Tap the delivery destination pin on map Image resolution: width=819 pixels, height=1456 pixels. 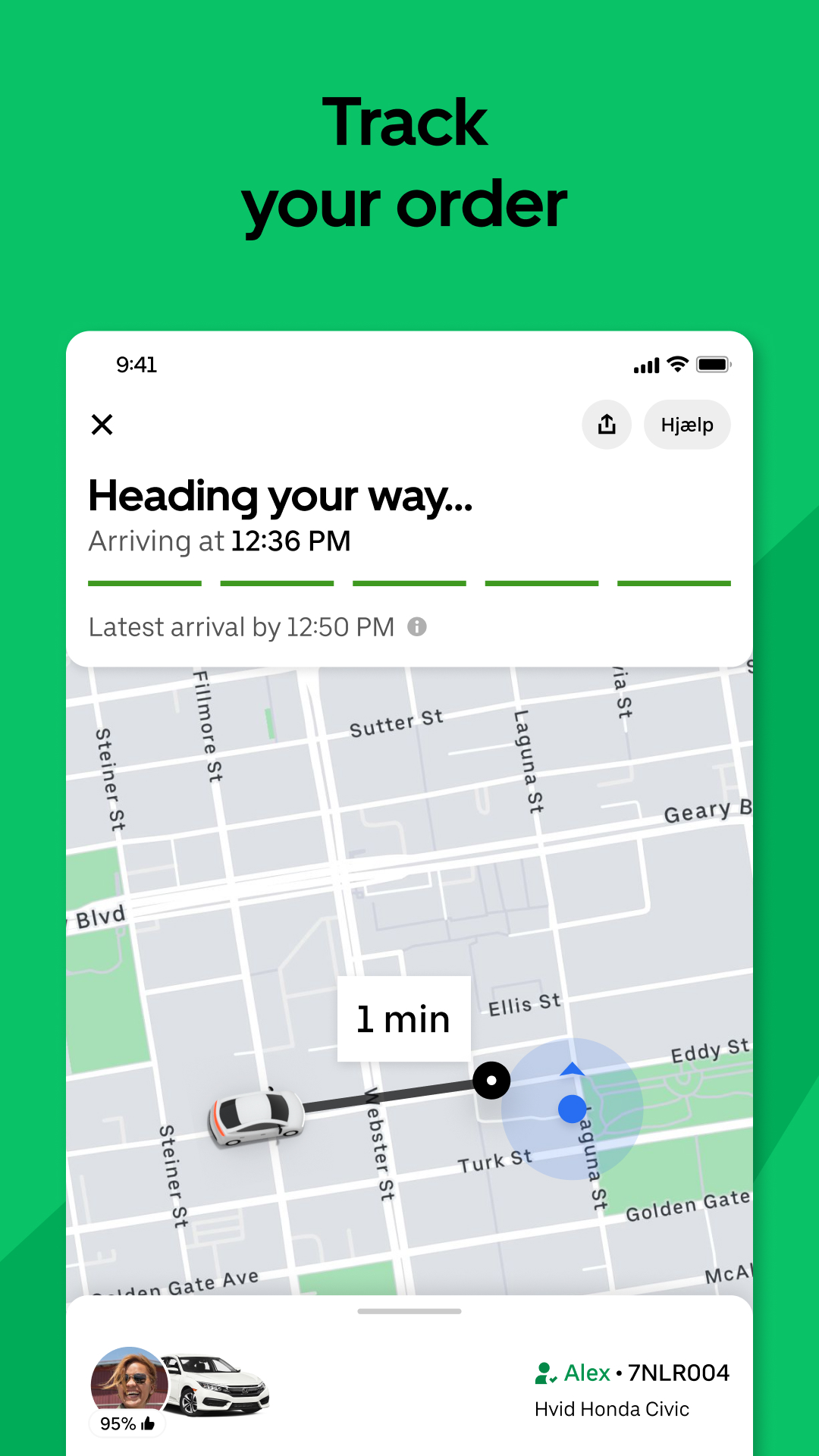[x=491, y=1080]
